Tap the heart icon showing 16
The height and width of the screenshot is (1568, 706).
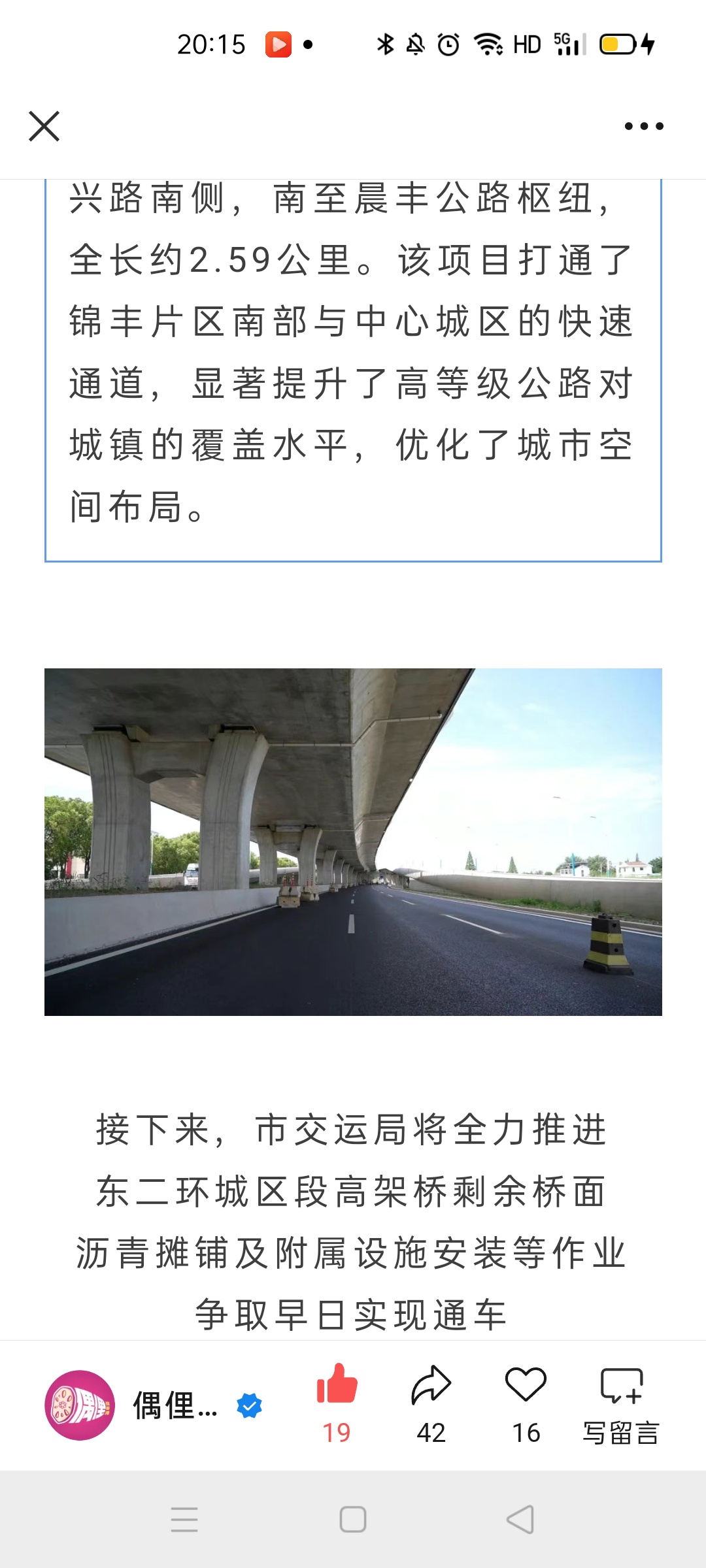click(526, 1384)
